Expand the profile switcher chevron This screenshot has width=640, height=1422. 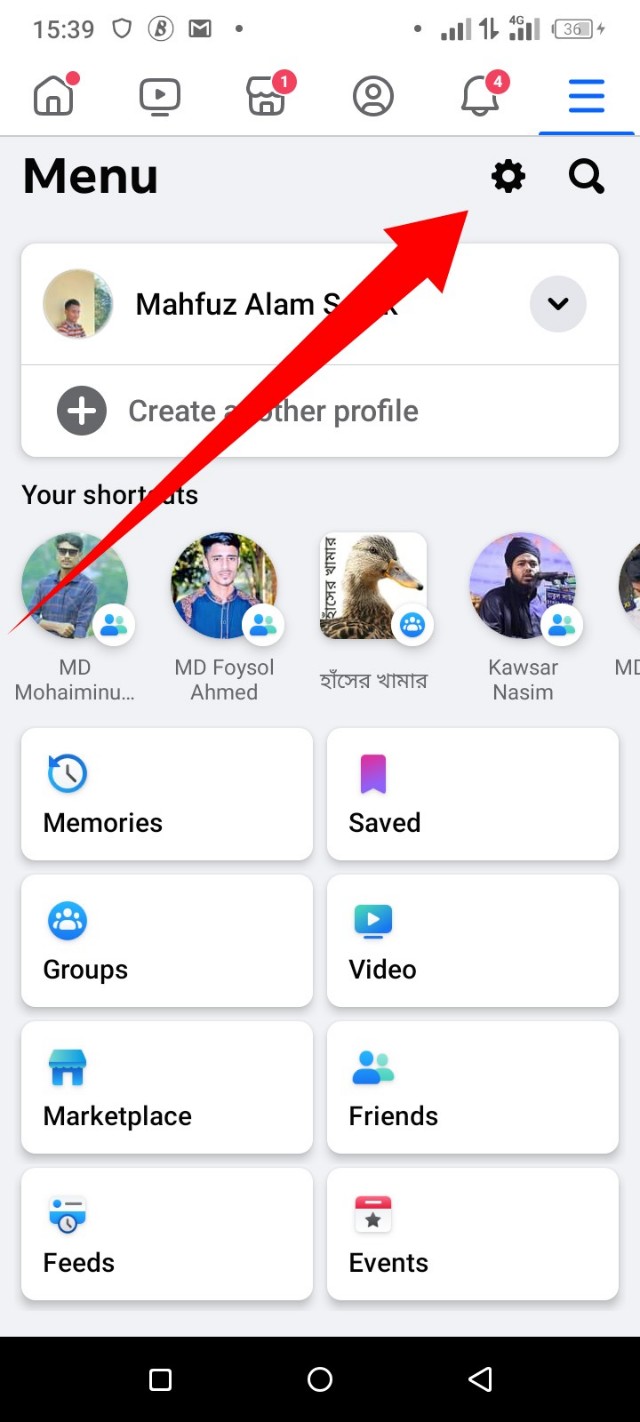pyautogui.click(x=558, y=304)
